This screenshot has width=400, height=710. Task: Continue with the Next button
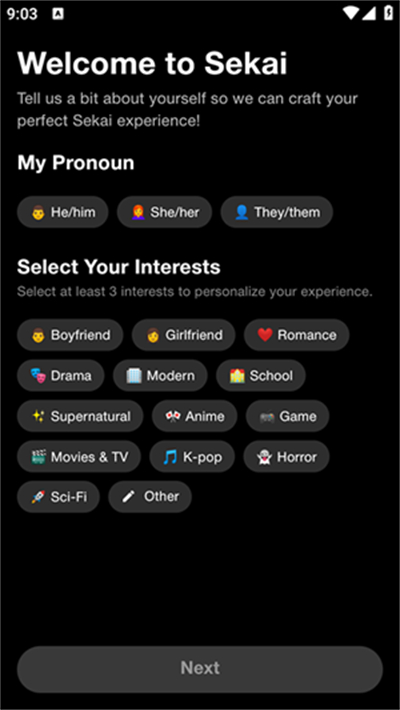tap(200, 668)
